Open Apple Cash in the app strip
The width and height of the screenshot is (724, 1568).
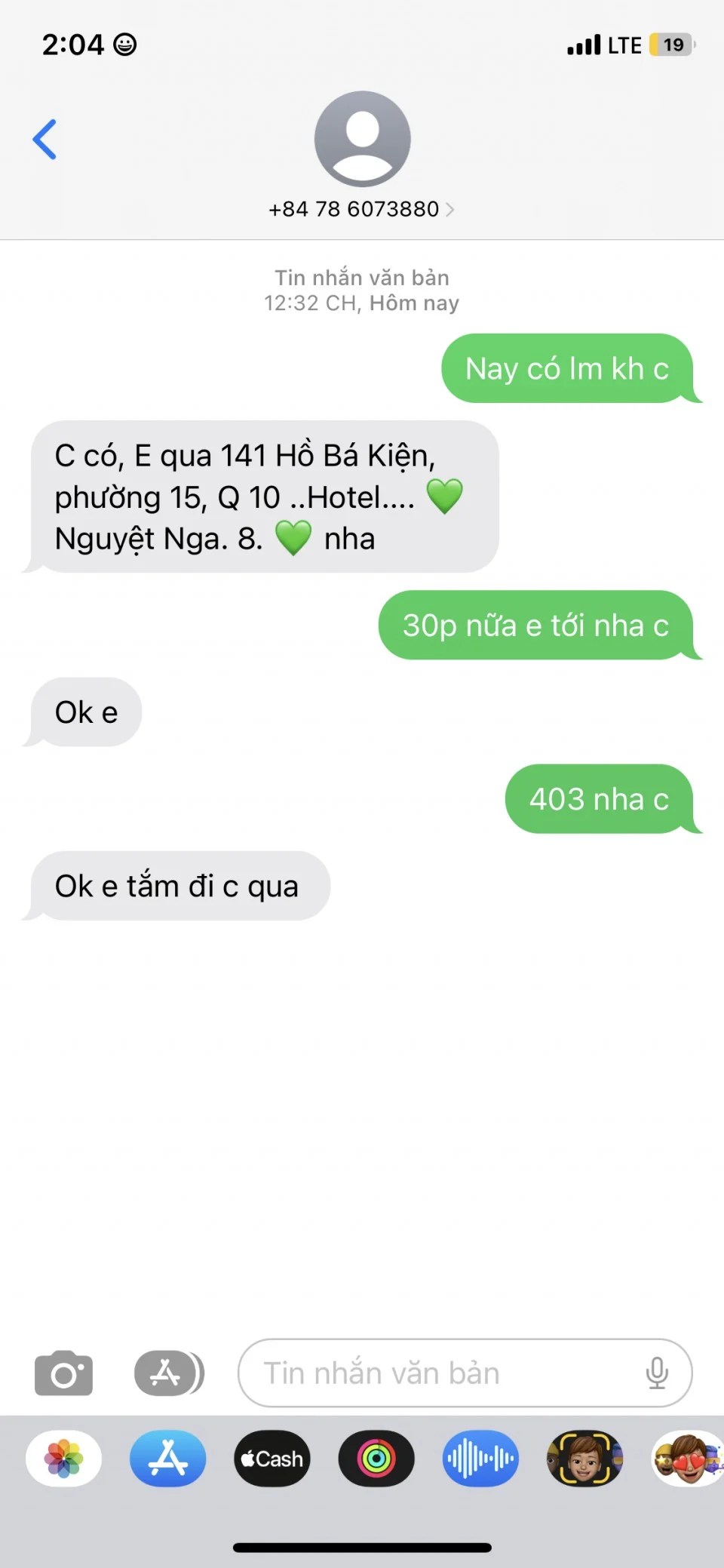coord(272,1459)
